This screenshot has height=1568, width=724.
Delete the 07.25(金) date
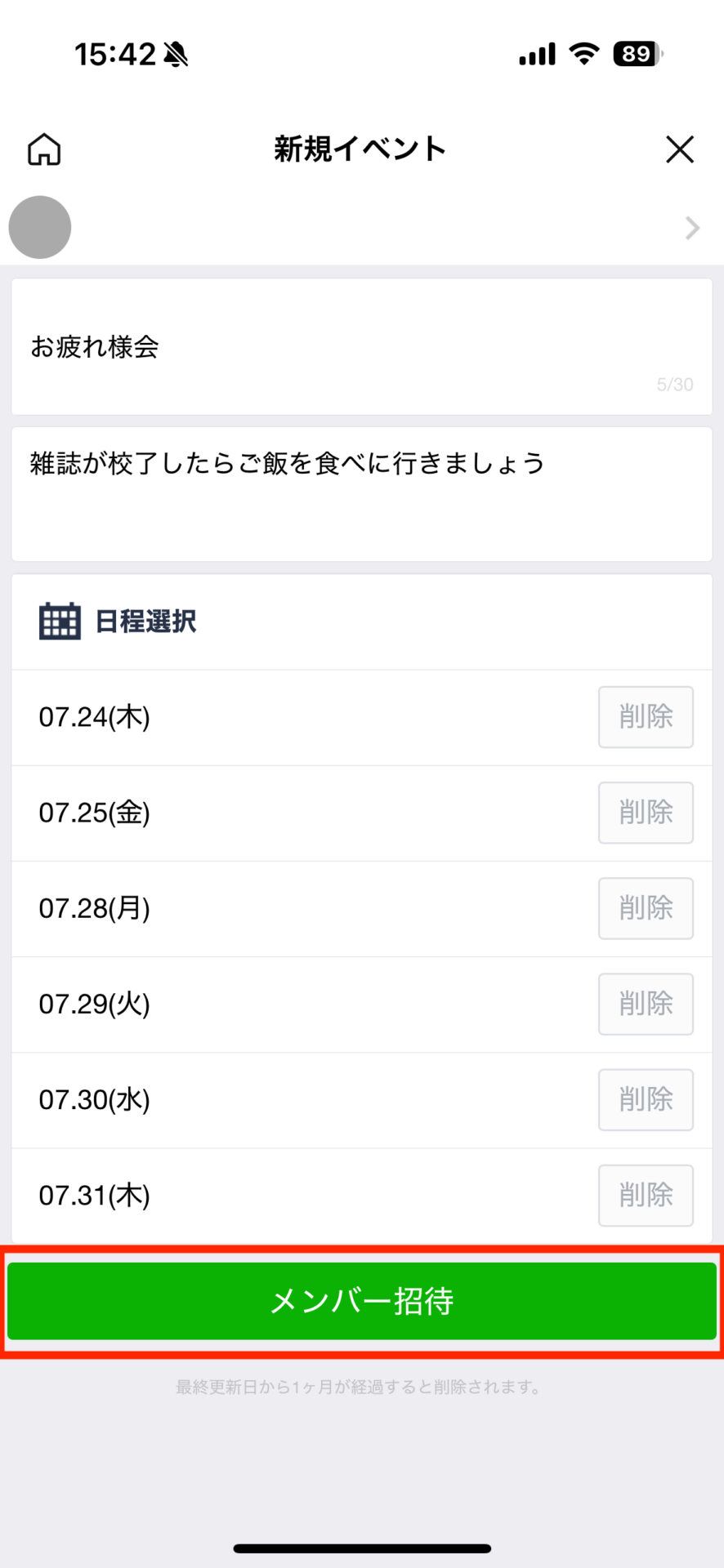click(x=646, y=813)
